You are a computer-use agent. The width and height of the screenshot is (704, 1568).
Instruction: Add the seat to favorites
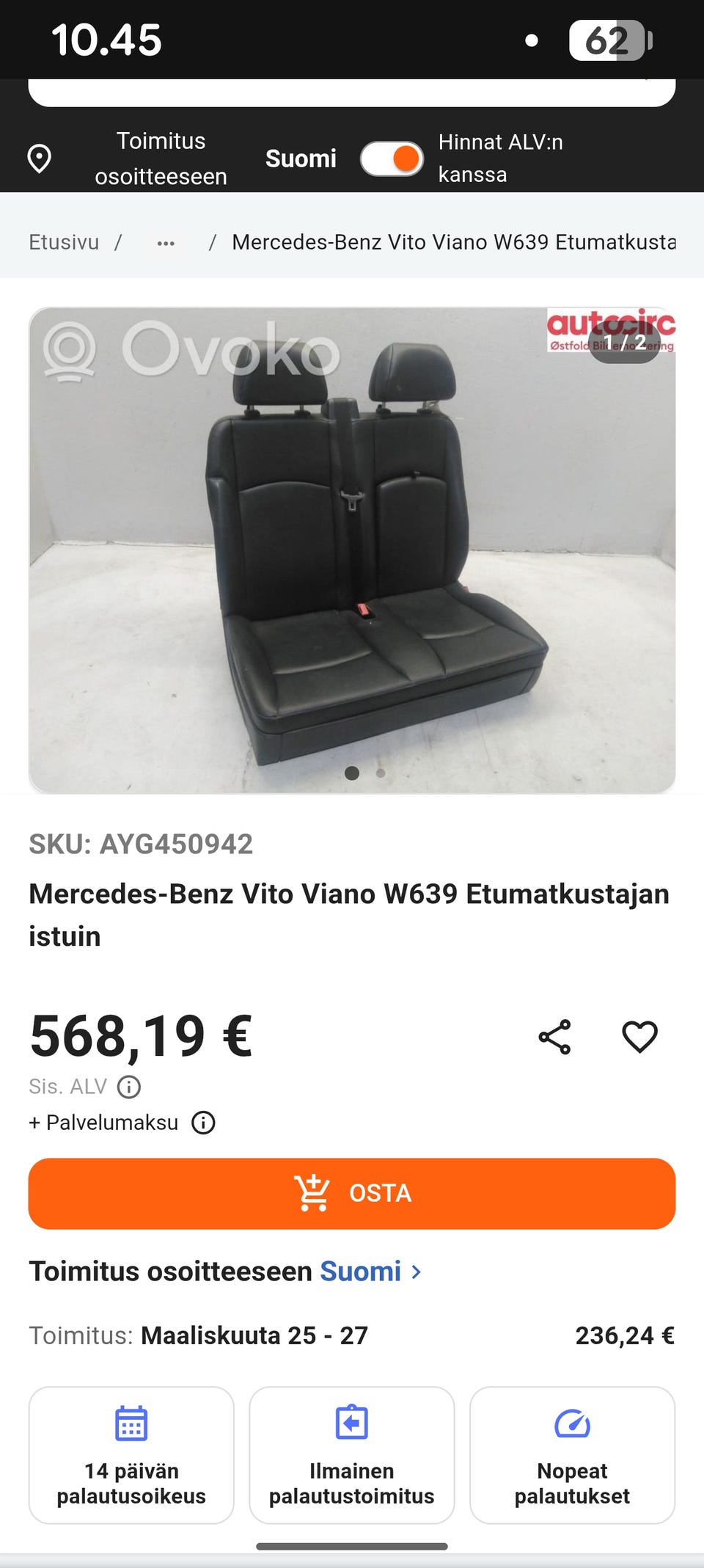(x=639, y=1037)
